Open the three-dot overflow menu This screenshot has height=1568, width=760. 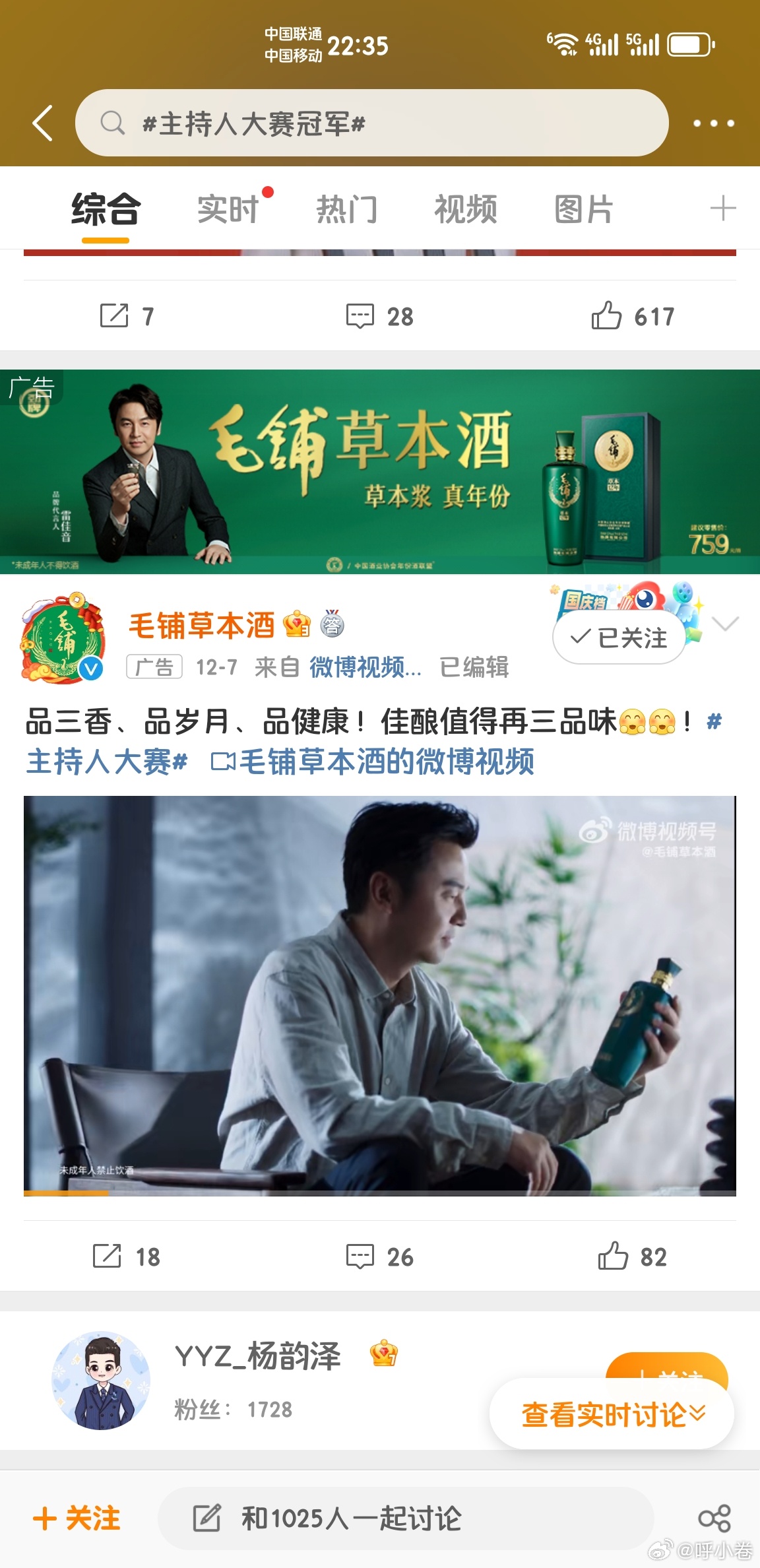click(713, 123)
